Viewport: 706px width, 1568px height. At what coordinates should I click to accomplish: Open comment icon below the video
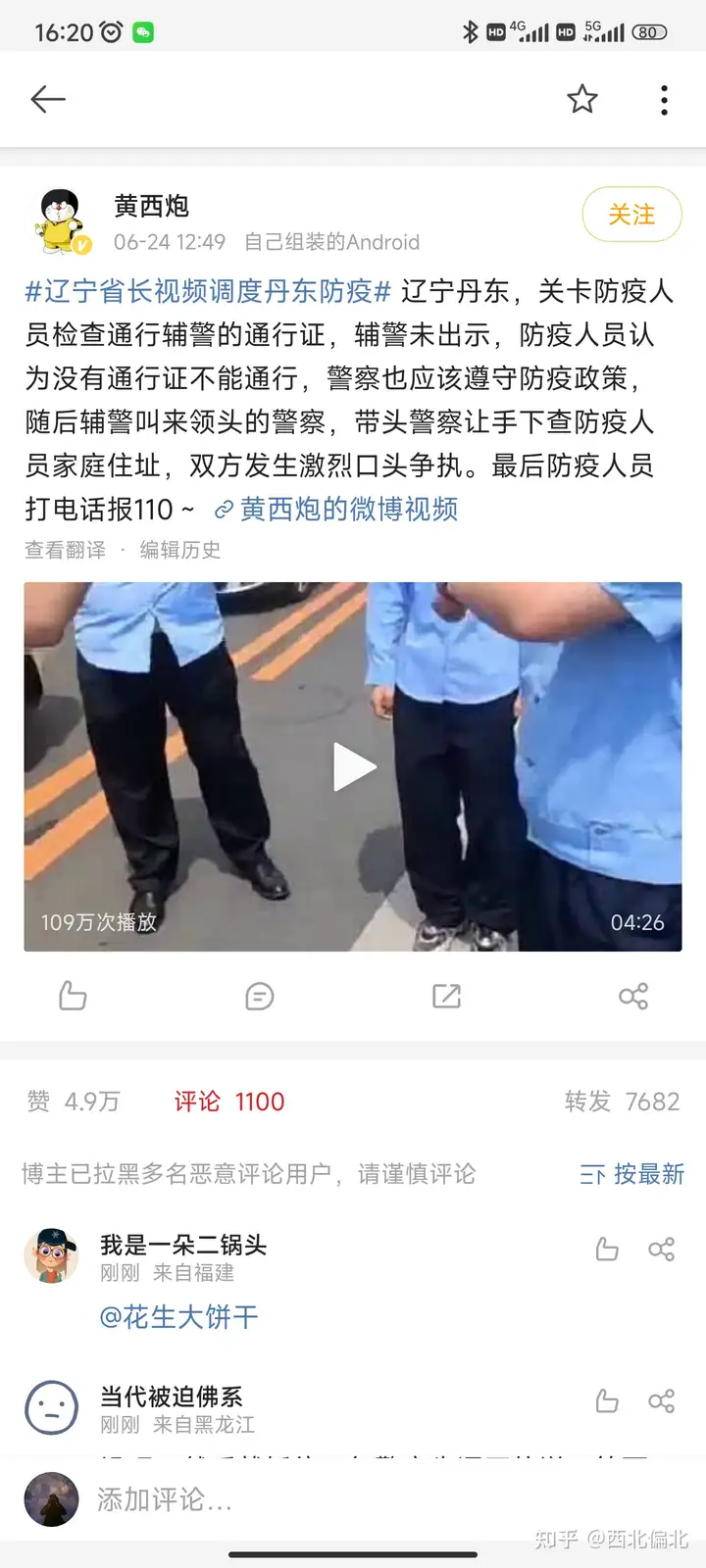coord(259,997)
